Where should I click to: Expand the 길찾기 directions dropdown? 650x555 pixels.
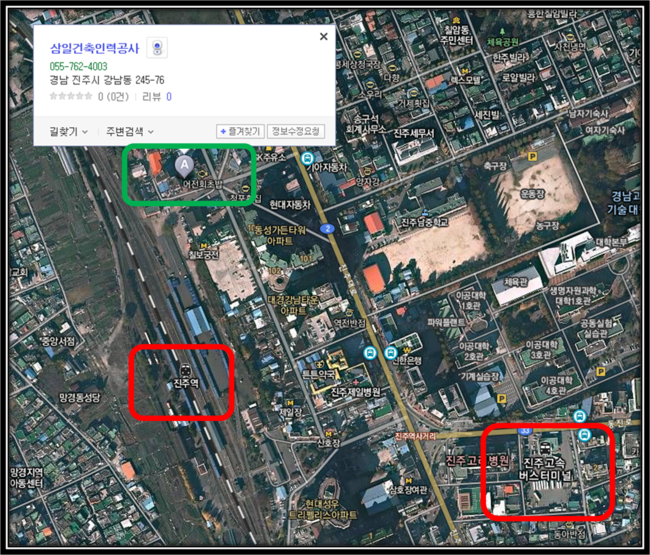pyautogui.click(x=68, y=131)
